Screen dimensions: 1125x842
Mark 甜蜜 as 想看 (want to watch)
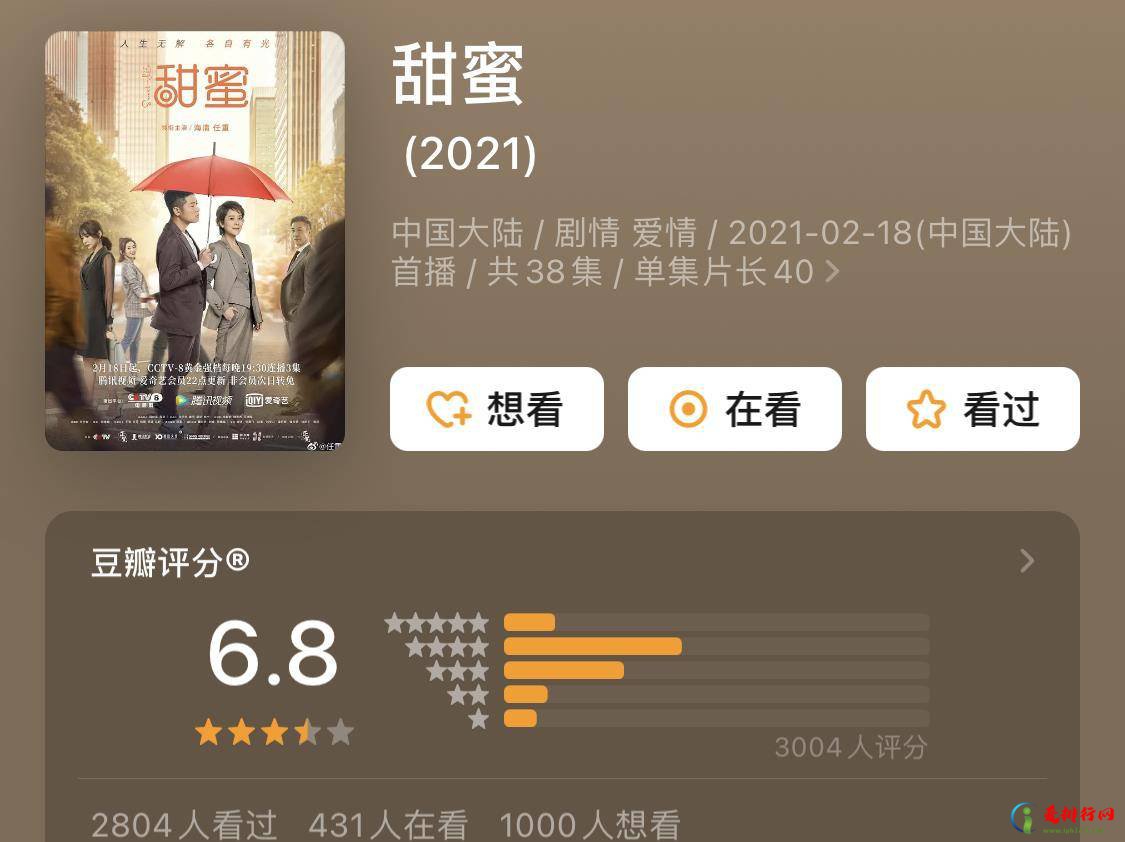click(496, 409)
